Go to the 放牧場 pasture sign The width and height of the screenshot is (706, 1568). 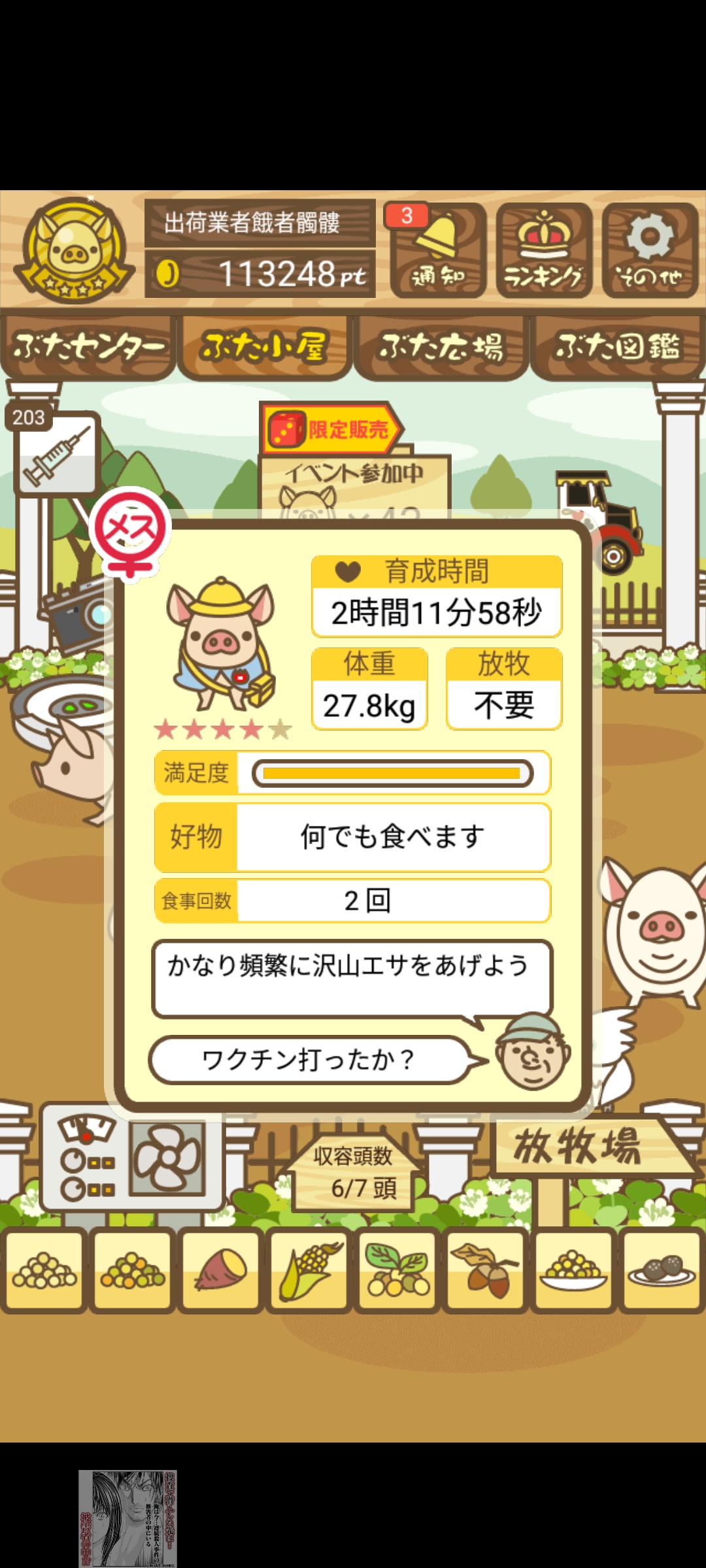579,1147
